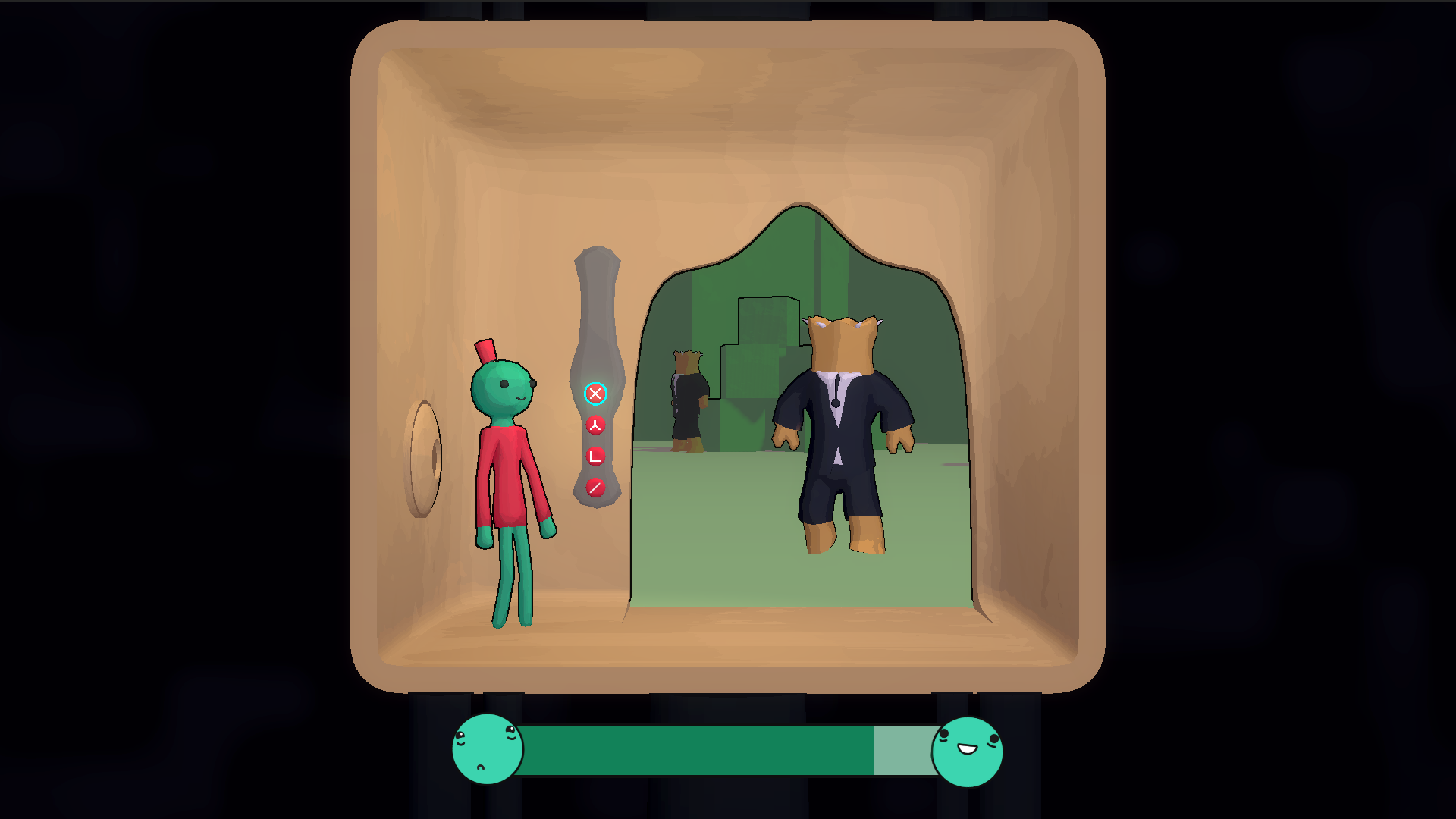Screen dimensions: 1456x819
Task: Tap the highlighted red X button
Action: pyautogui.click(x=595, y=394)
